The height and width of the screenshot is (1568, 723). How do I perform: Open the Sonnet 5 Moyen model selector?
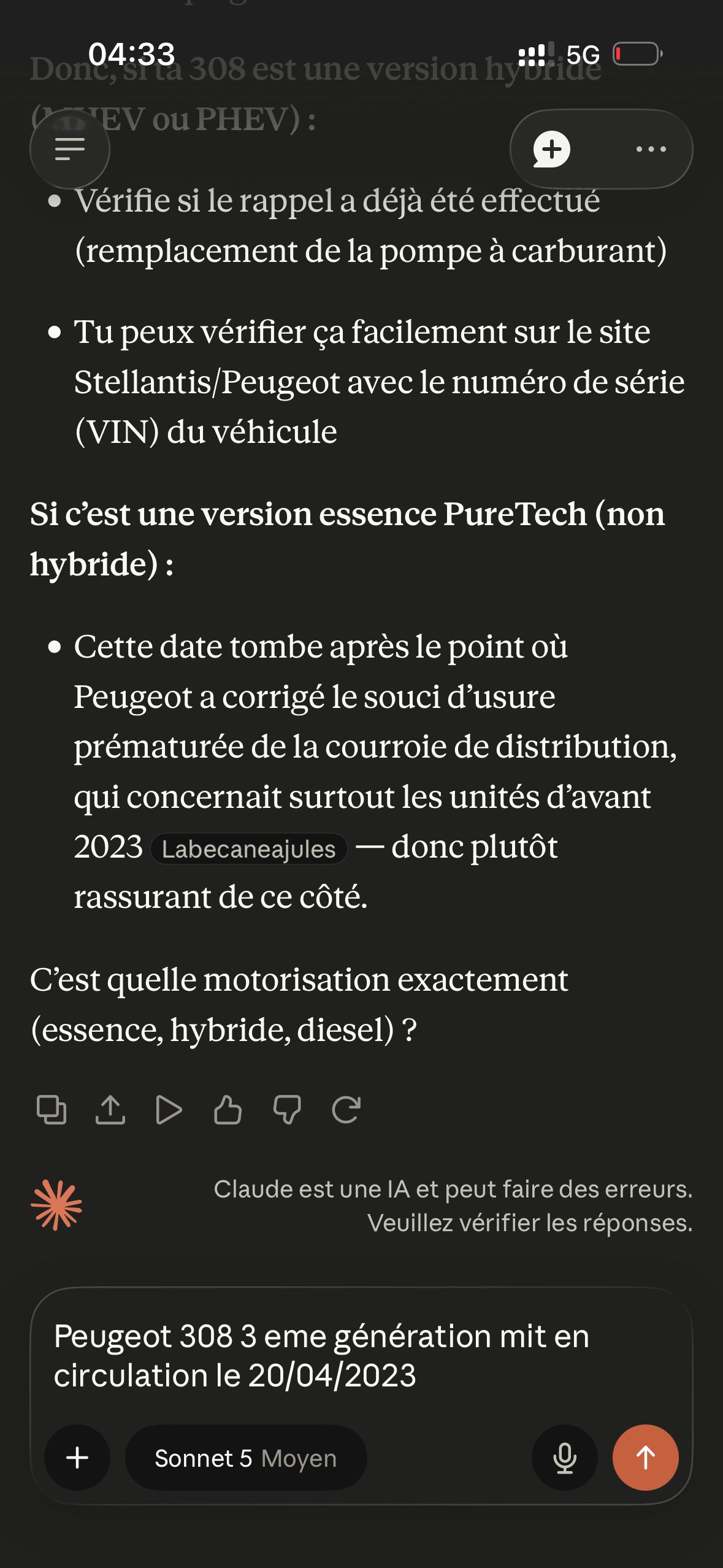coord(246,1458)
